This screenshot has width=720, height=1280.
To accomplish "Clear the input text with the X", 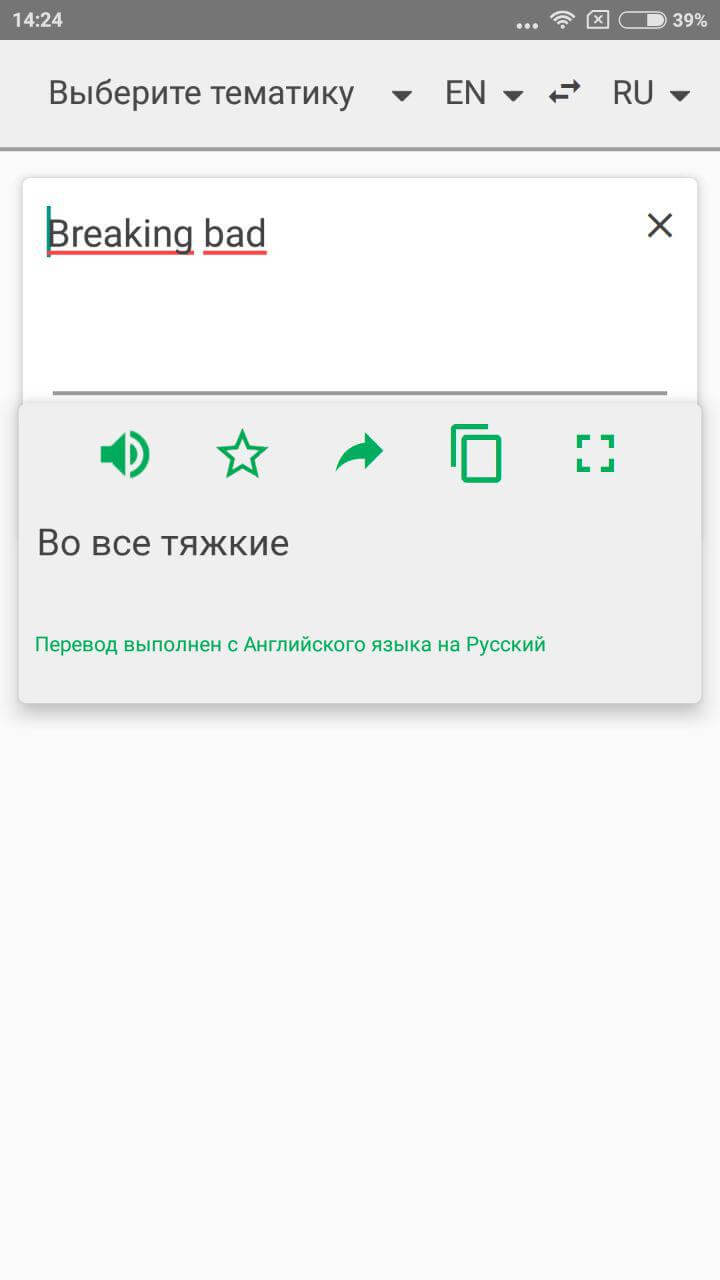I will (660, 226).
